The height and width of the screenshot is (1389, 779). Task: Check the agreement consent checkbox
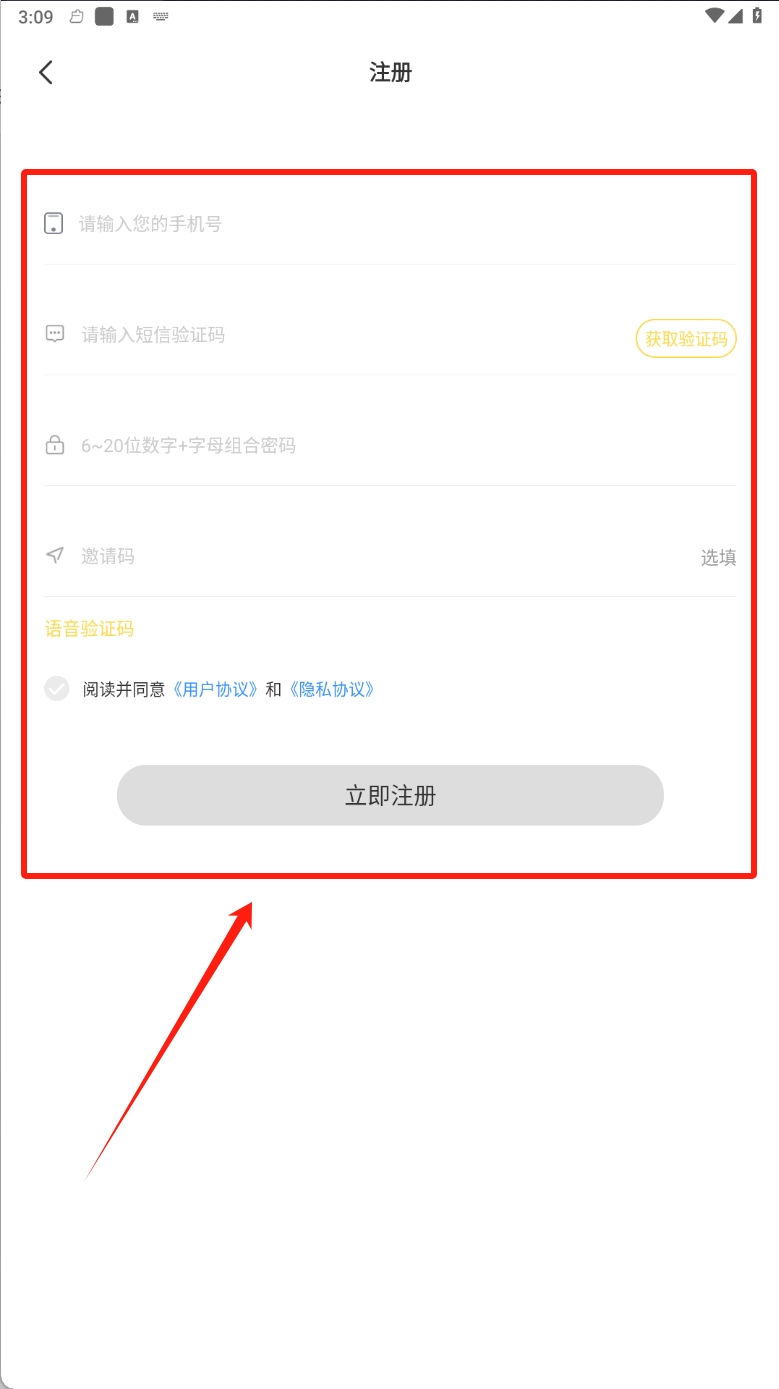57,689
